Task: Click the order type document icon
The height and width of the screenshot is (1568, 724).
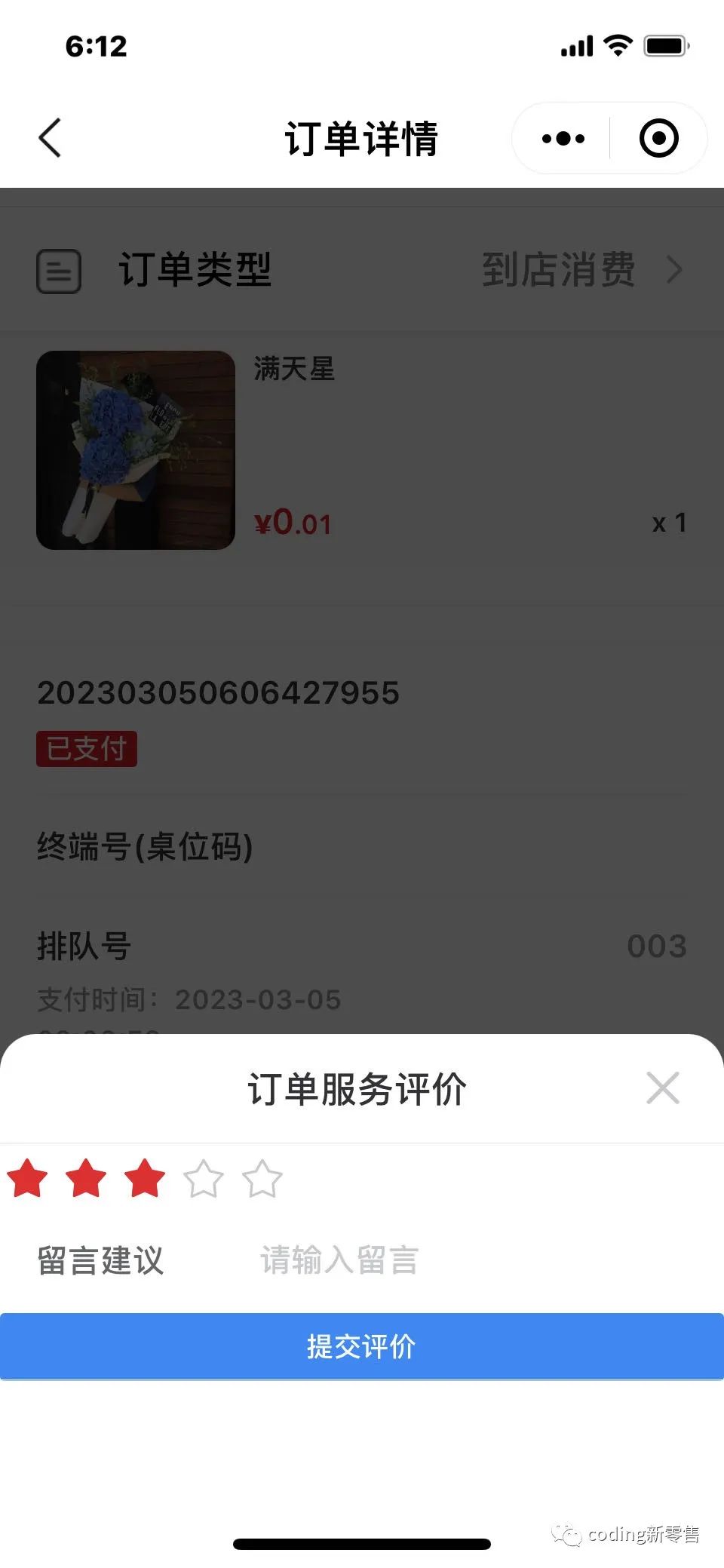Action: click(x=59, y=272)
